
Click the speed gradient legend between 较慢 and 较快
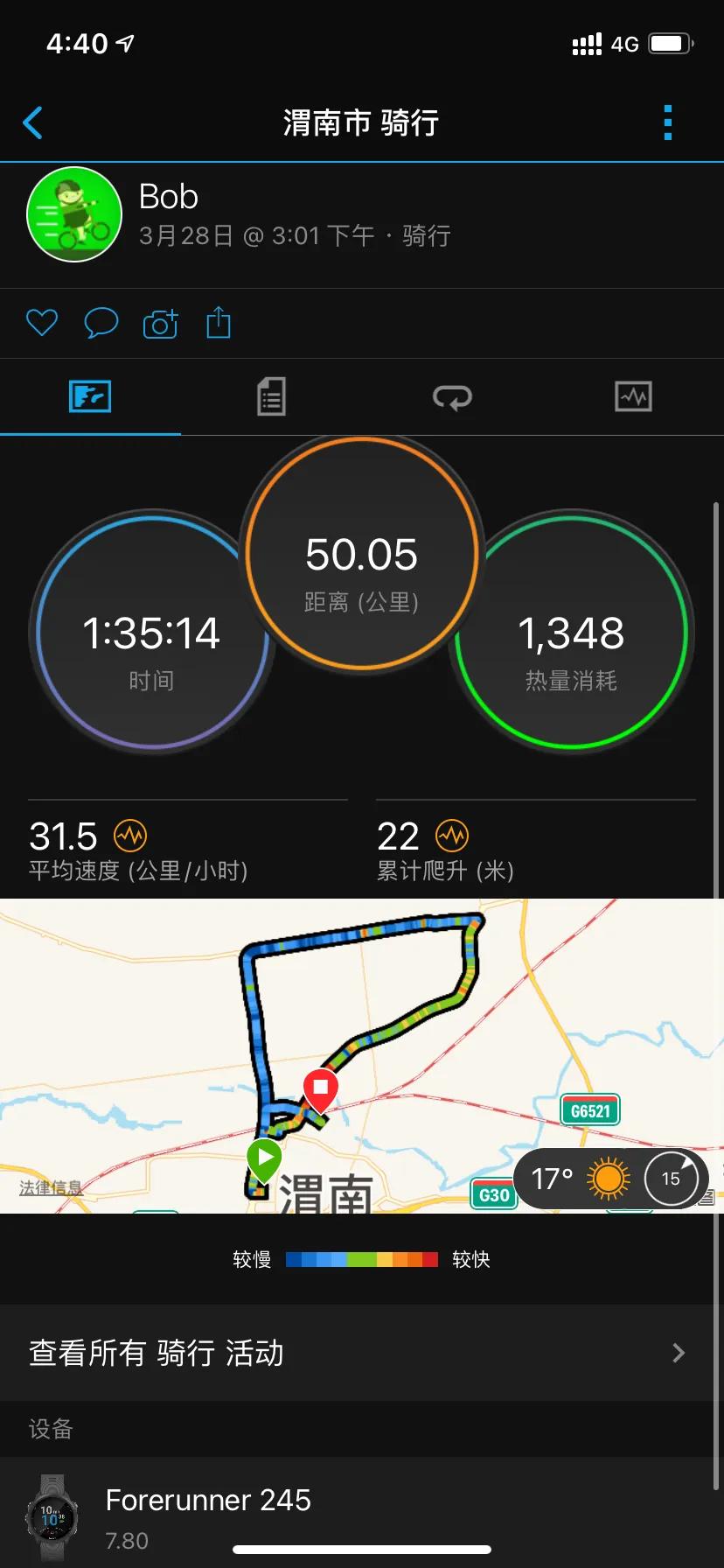click(x=362, y=1258)
